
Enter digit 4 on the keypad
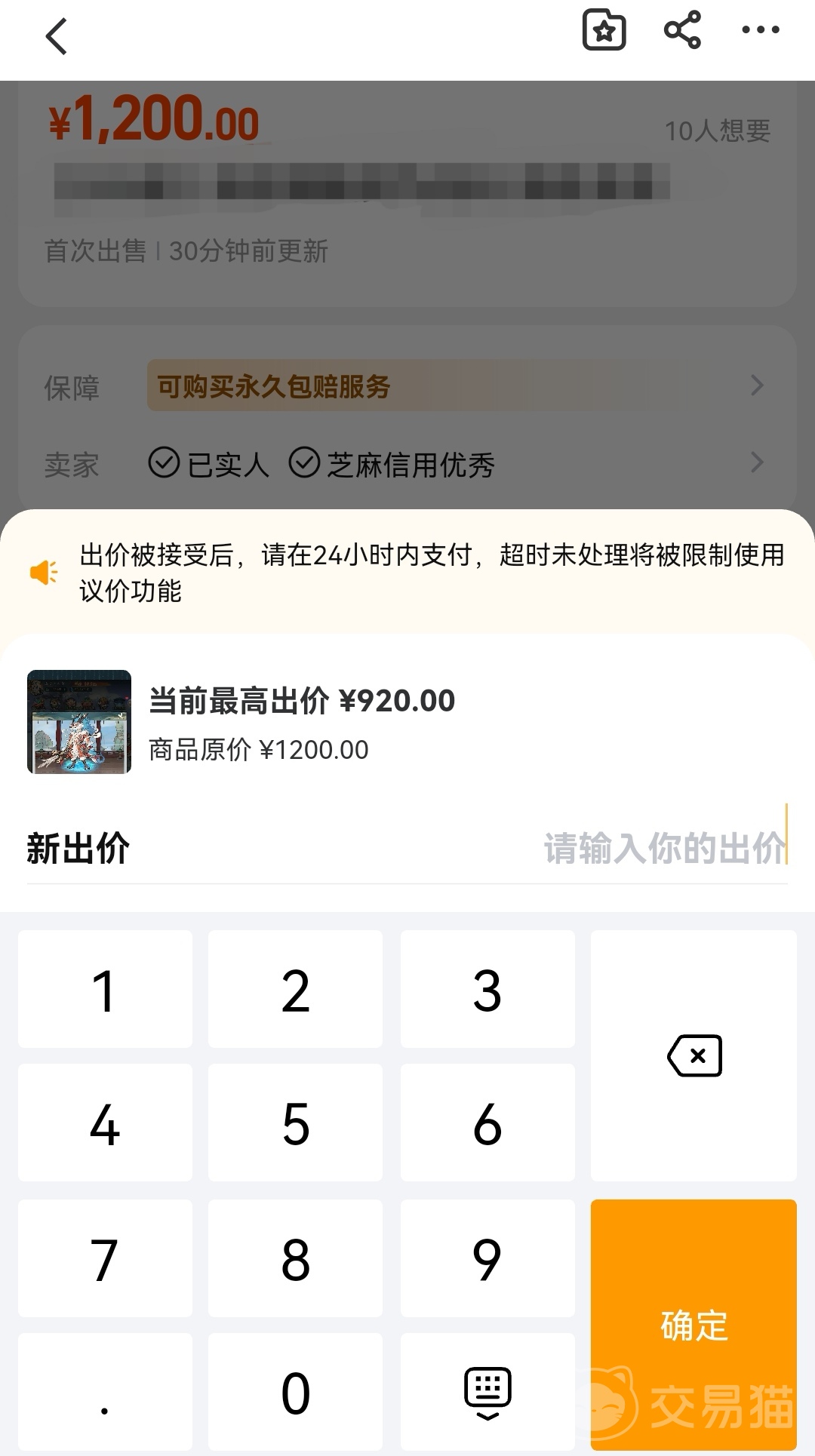[105, 1123]
